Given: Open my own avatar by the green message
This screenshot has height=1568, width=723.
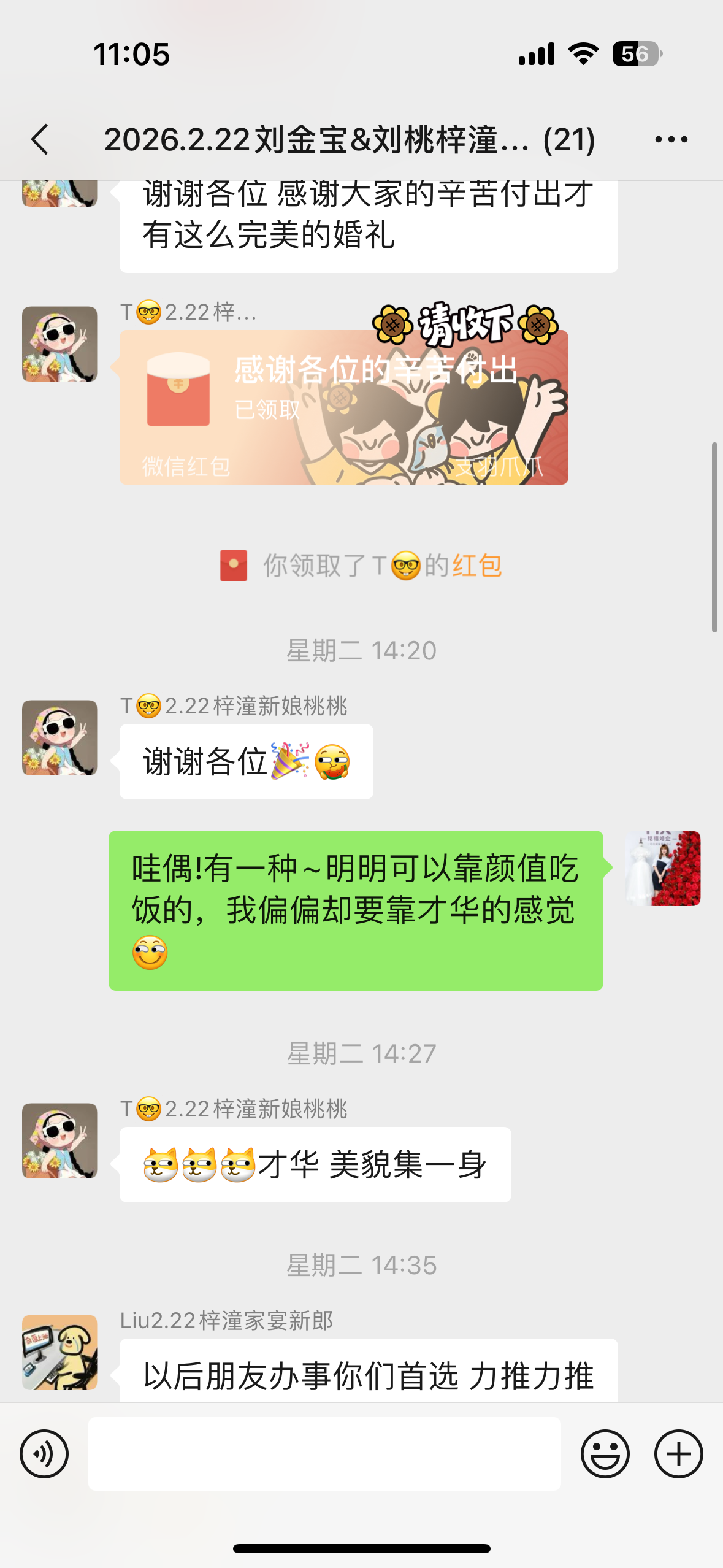Looking at the screenshot, I should [x=663, y=868].
